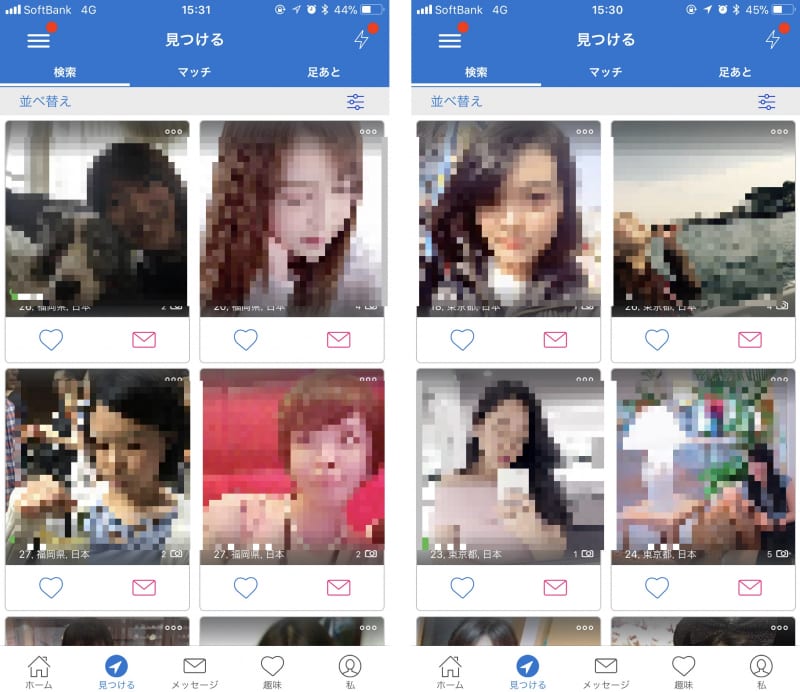This screenshot has height=692, width=800.
Task: Open the 23, 東京都 profile card
Action: (x=508, y=465)
